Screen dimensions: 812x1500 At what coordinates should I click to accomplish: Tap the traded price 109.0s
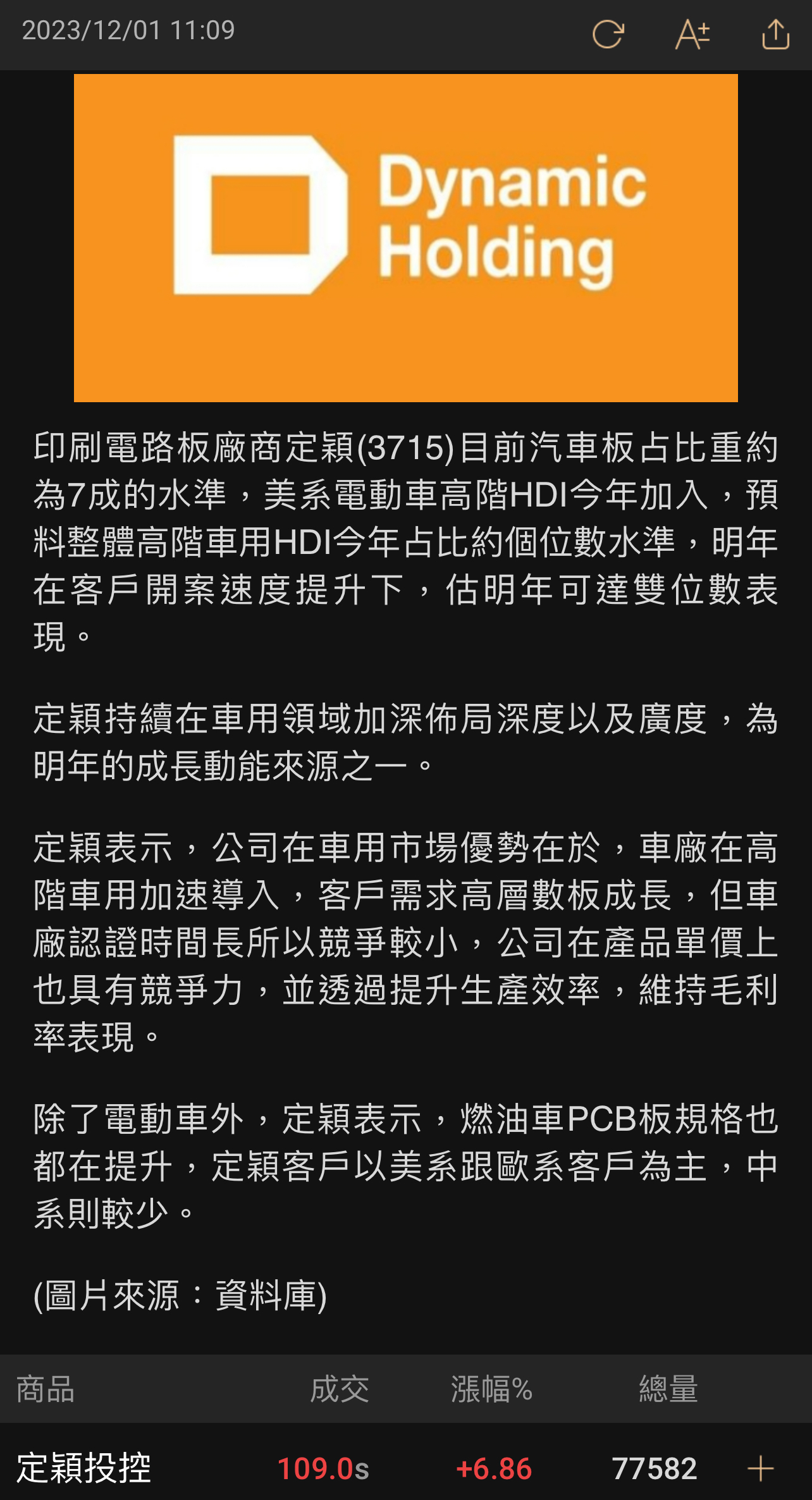(x=325, y=1468)
